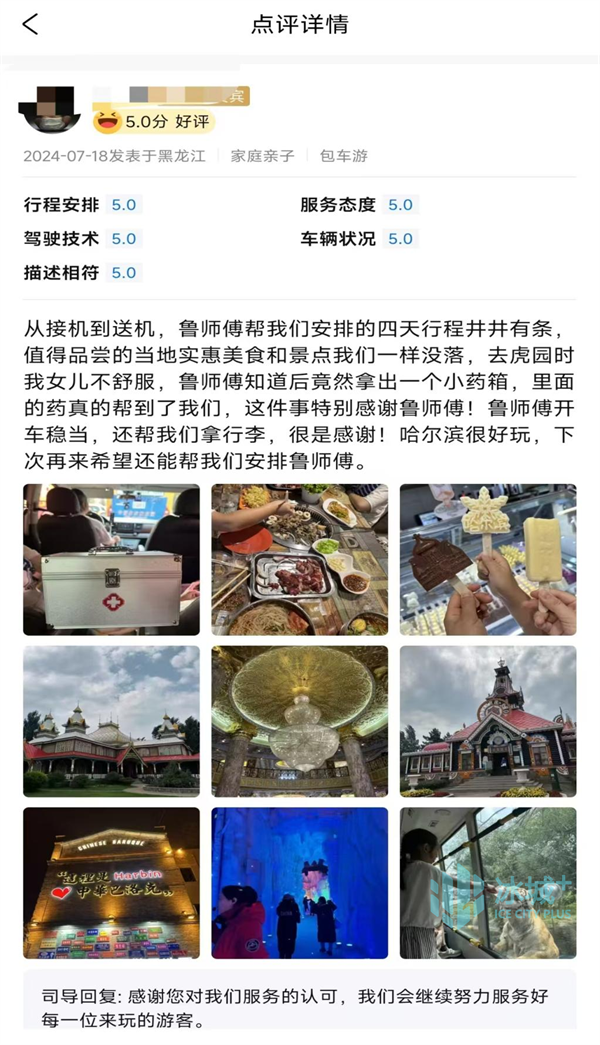Open the golden chandelier ceiling photo

click(299, 721)
